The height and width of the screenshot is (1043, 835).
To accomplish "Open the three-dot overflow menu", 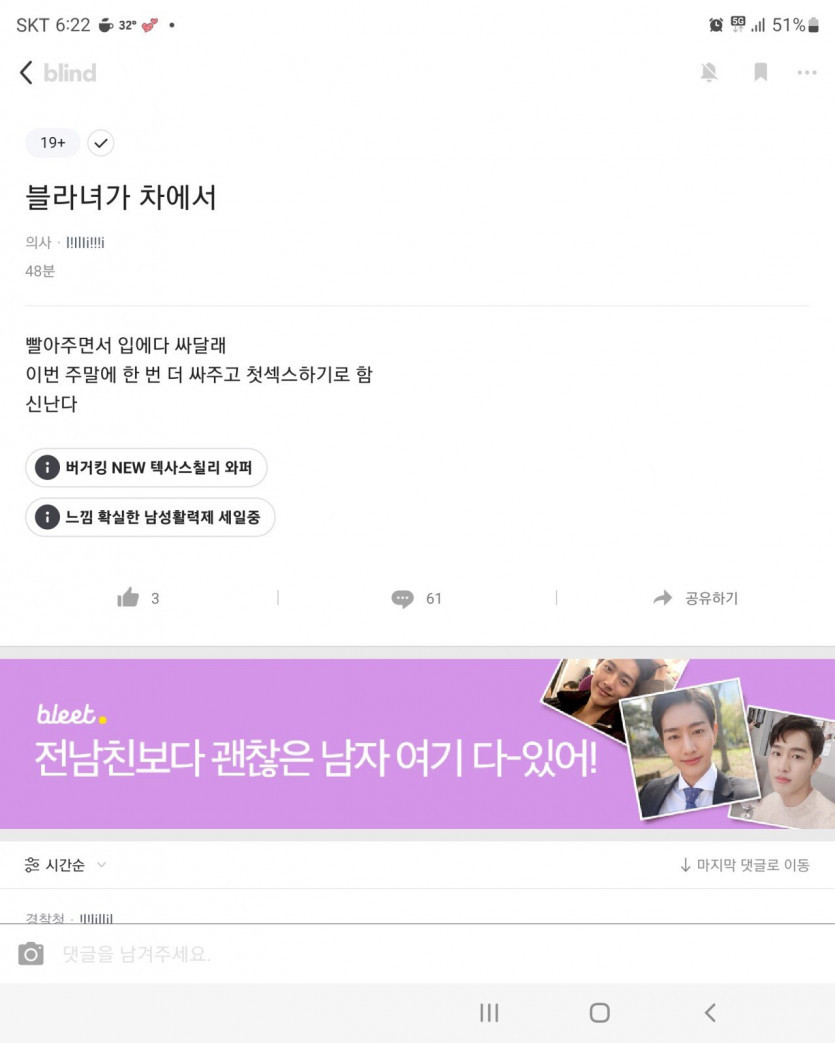I will coord(807,72).
